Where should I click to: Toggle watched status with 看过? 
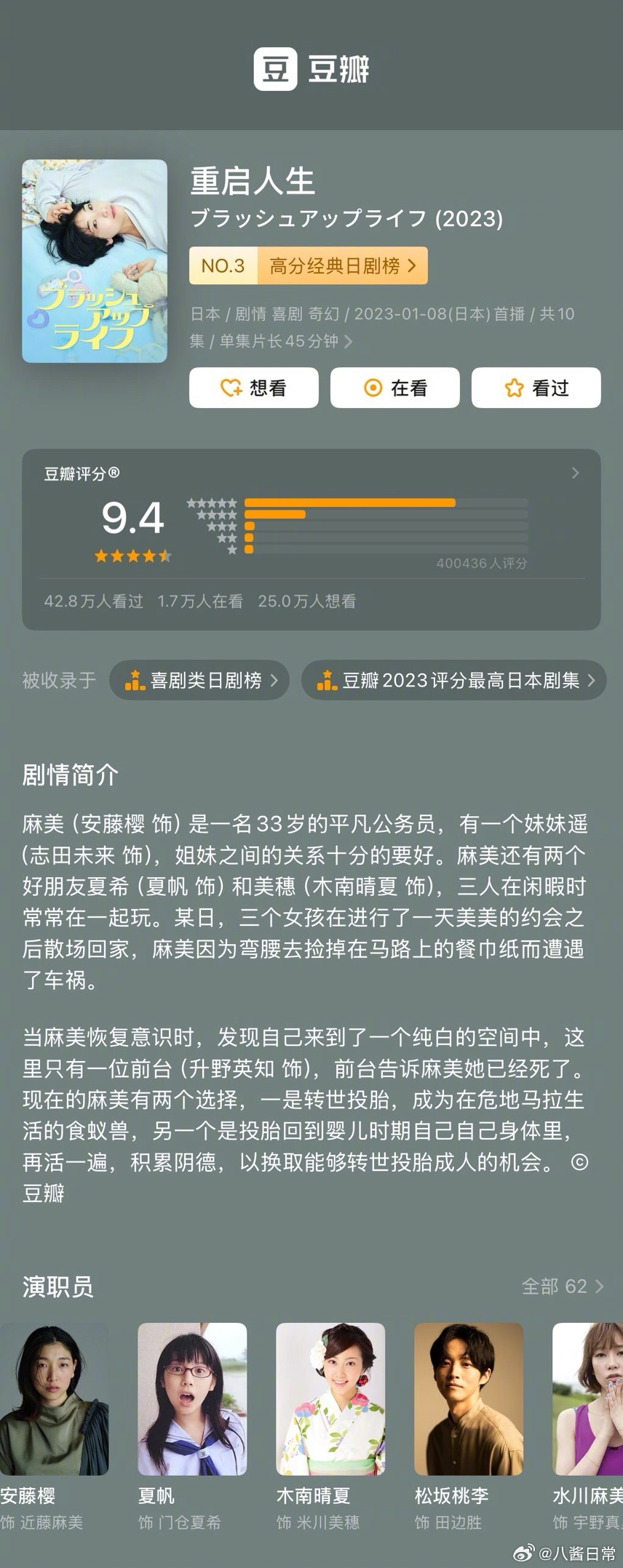[536, 388]
